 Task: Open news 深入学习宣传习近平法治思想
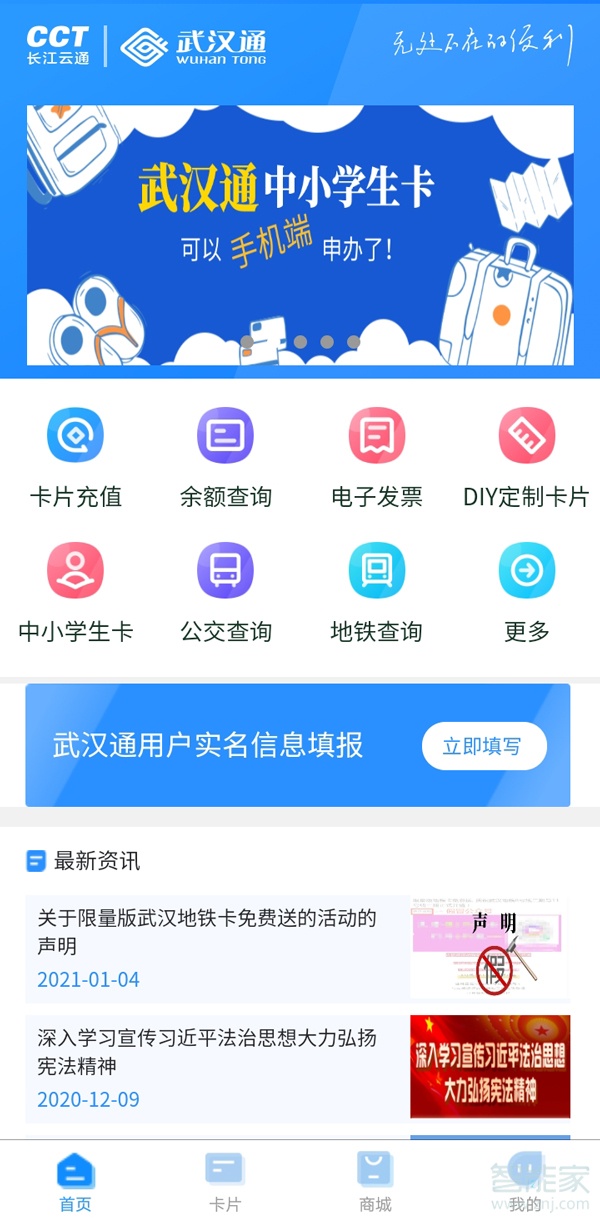297,1068
